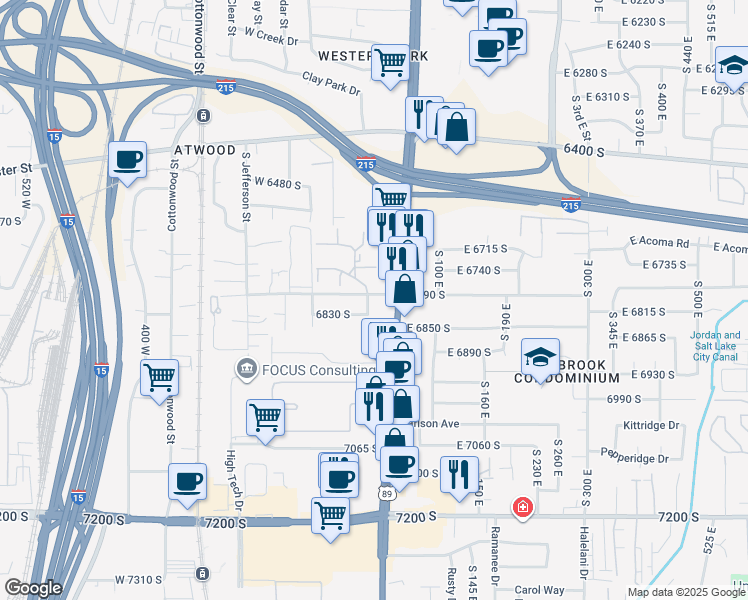Screen dimensions: 748x600
Task: Select the grocery cart marker near High Tech Dr
Action: [265, 418]
